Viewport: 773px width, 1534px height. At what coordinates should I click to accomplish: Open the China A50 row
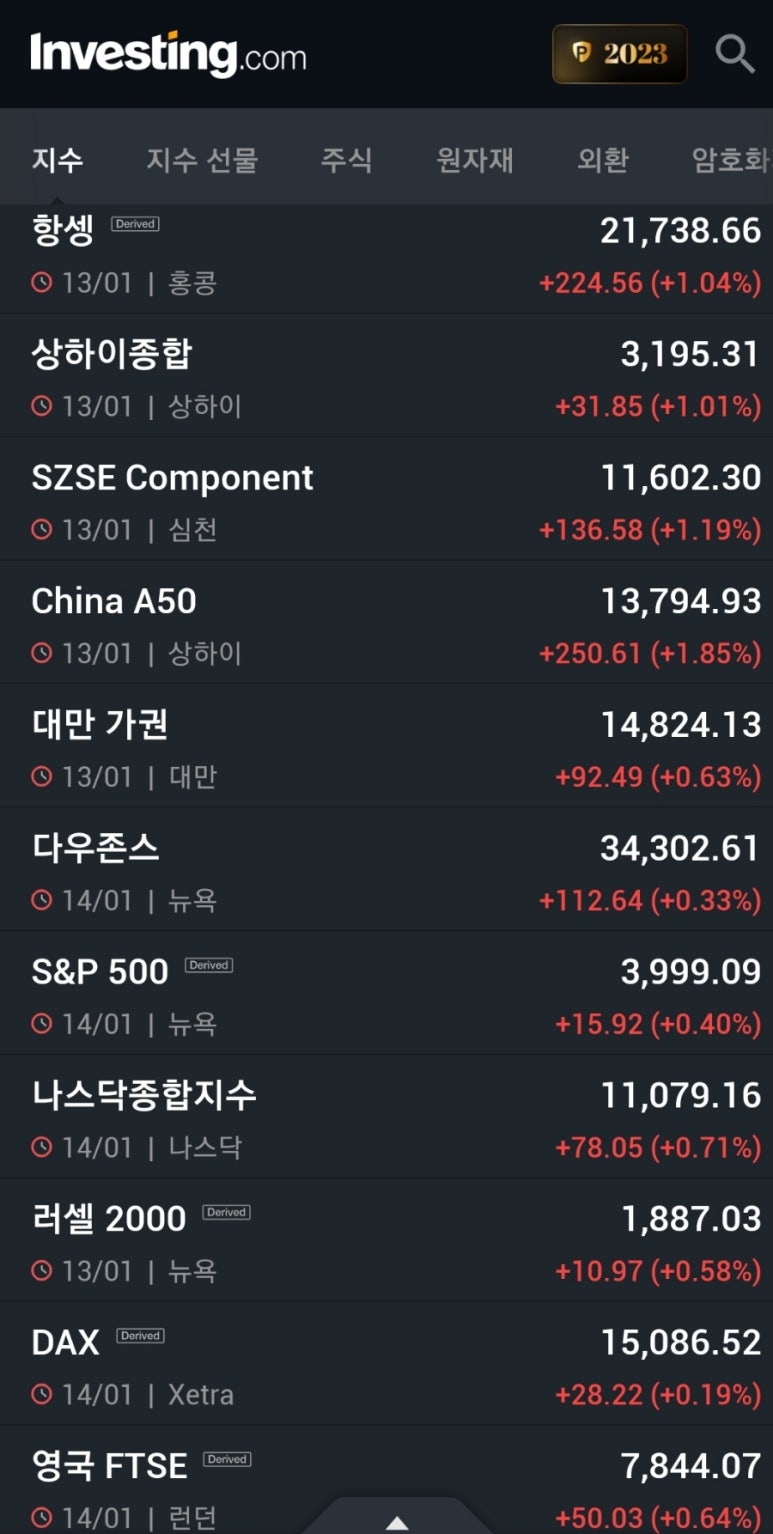click(x=386, y=623)
